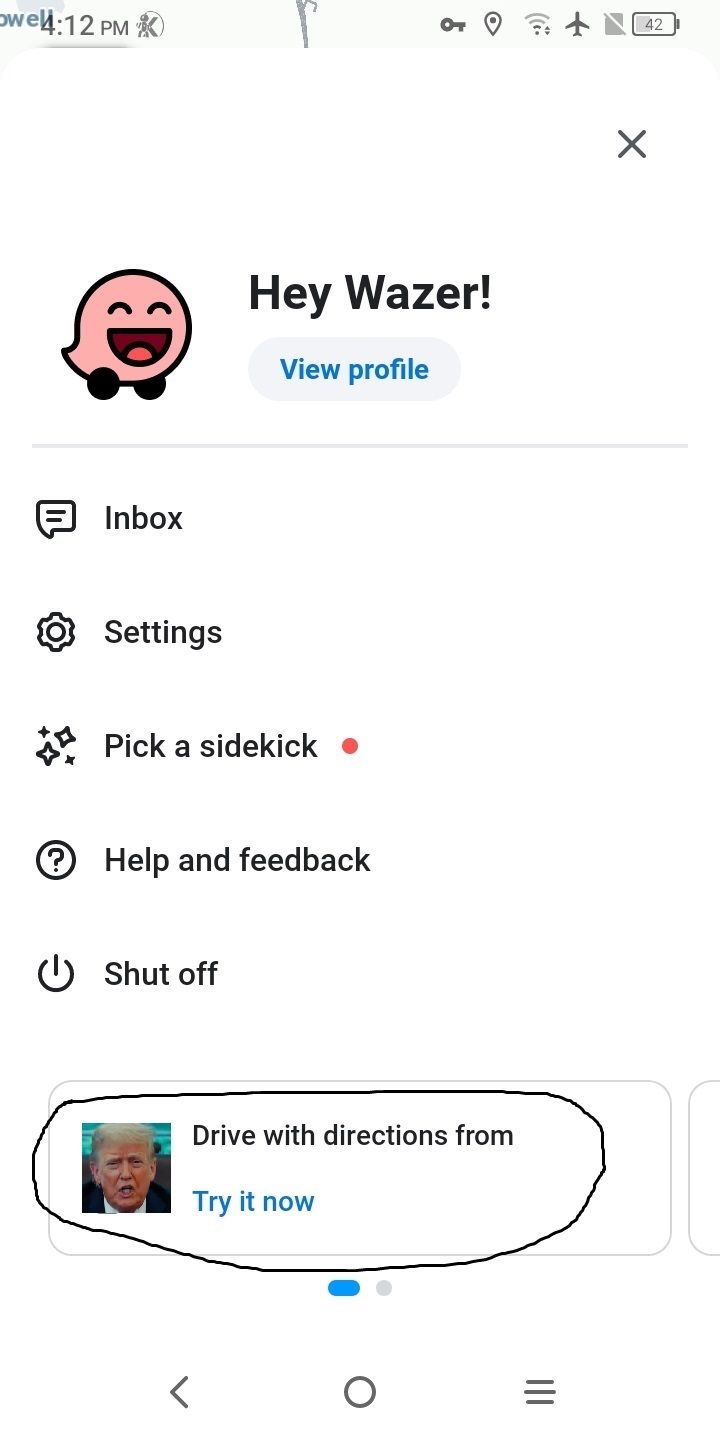
Task: Select the Inbox menu entry
Action: pyautogui.click(x=143, y=518)
